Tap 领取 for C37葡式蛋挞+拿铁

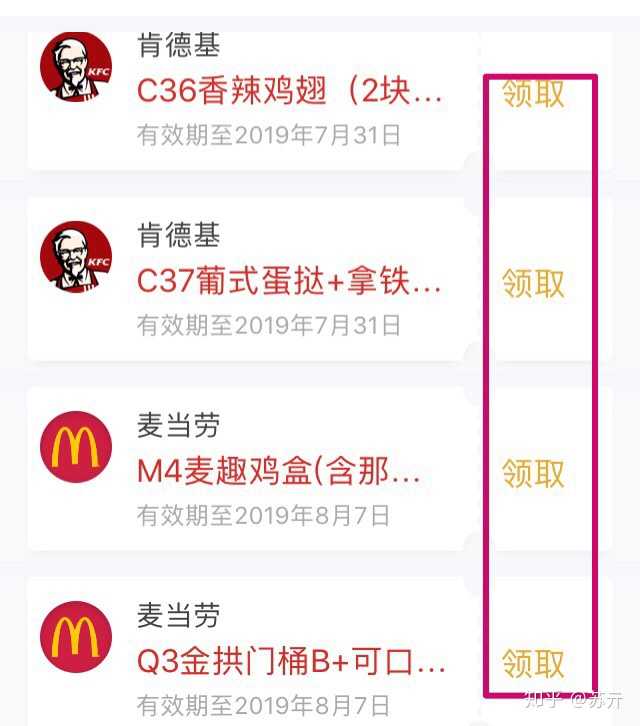pyautogui.click(x=533, y=284)
